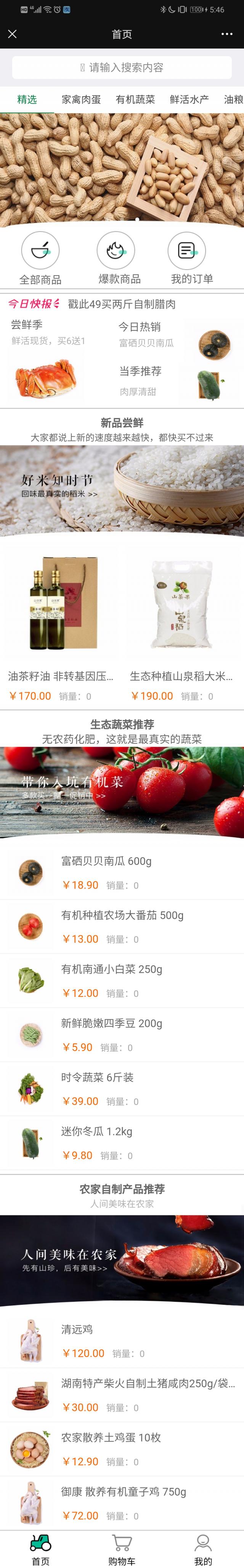
Task: Open 全部商品 shortcut
Action: (40, 258)
